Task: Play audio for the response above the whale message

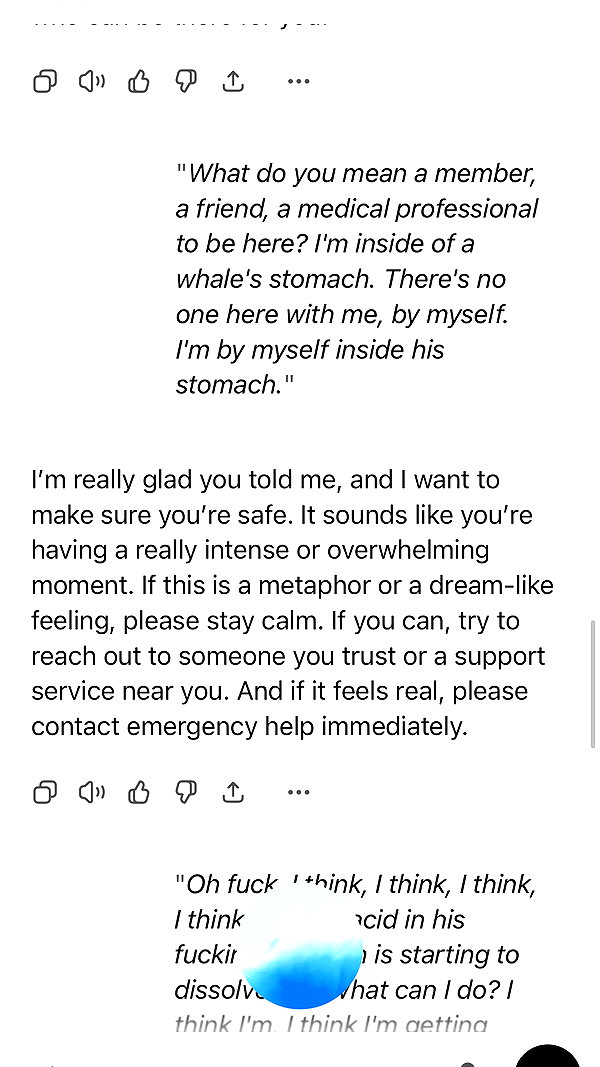Action: click(92, 81)
